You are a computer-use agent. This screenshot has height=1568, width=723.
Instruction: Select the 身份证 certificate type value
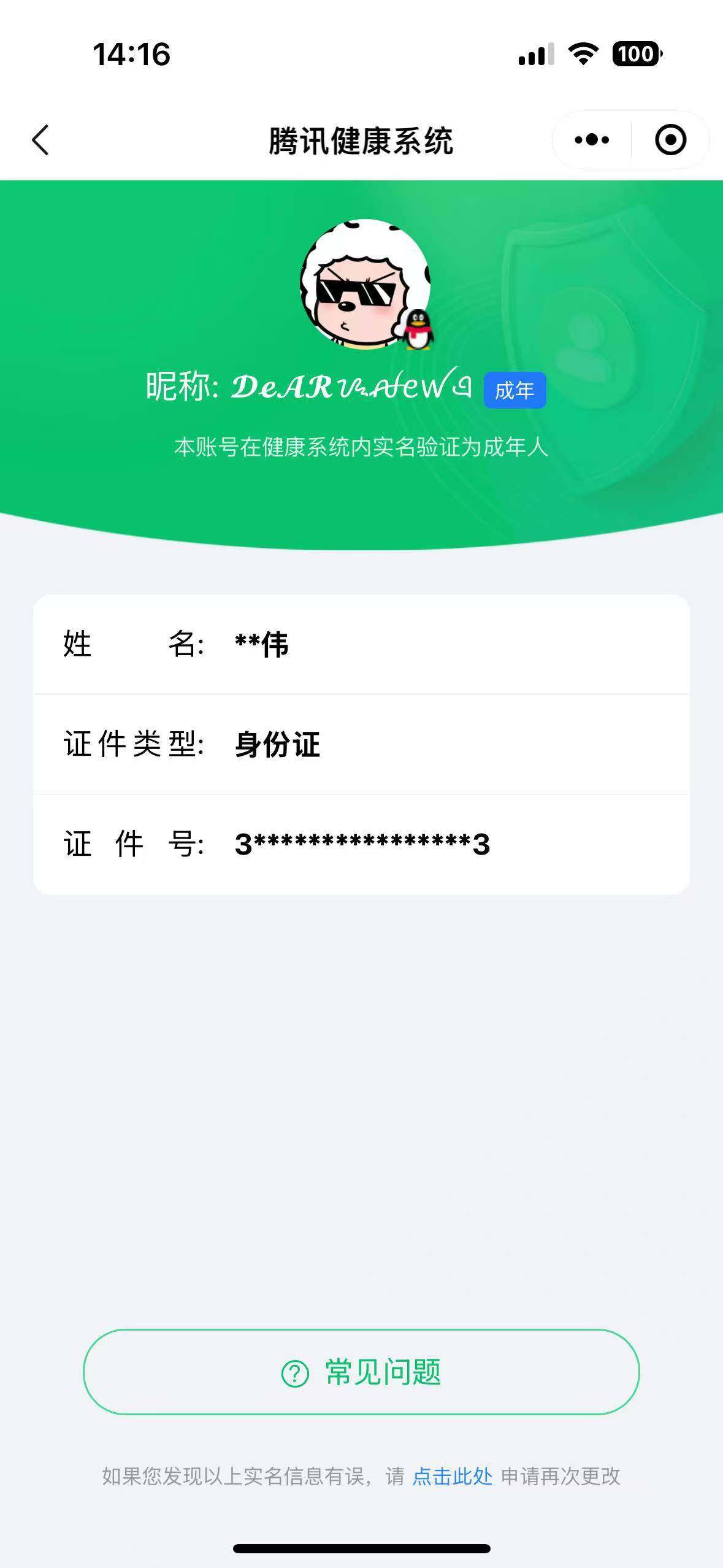[x=278, y=744]
